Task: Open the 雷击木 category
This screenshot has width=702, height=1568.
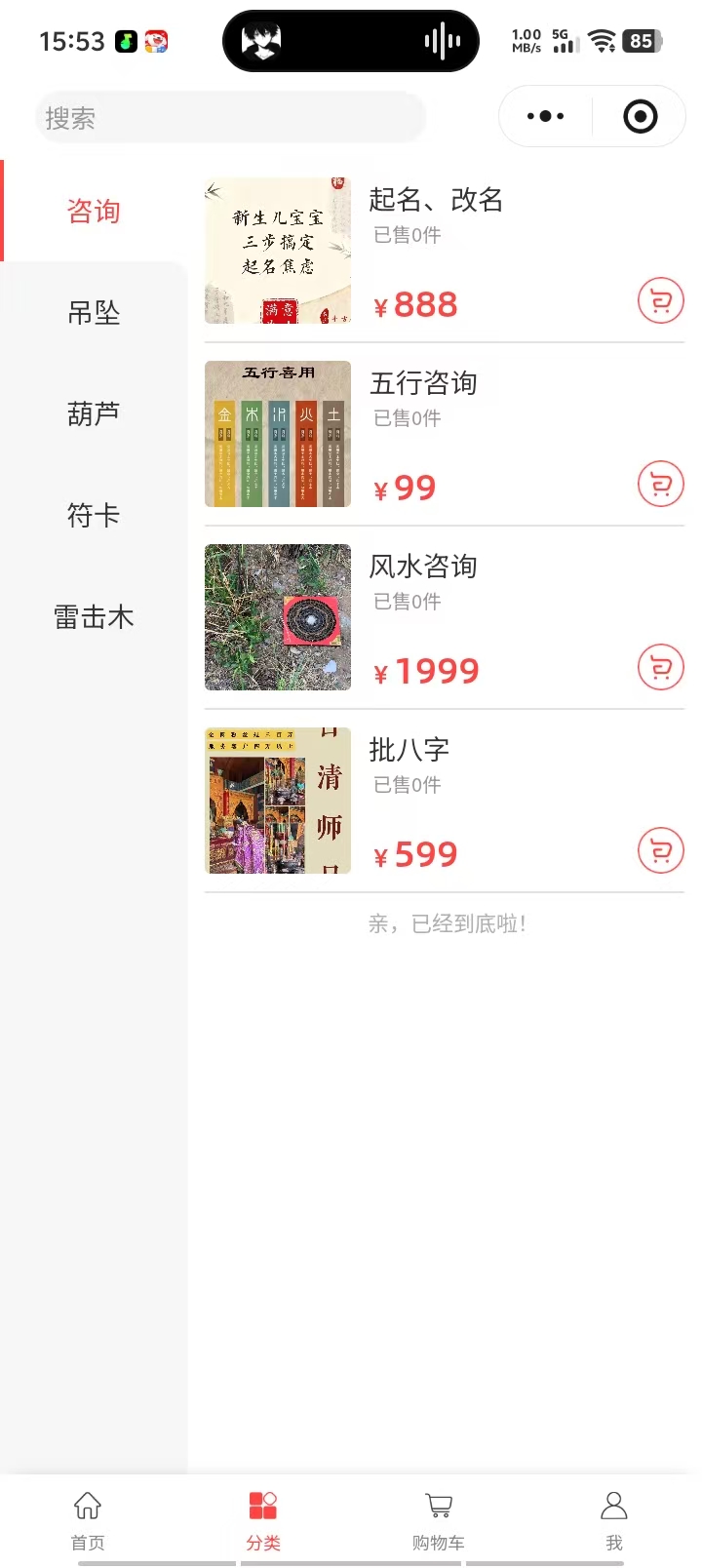Action: point(94,617)
